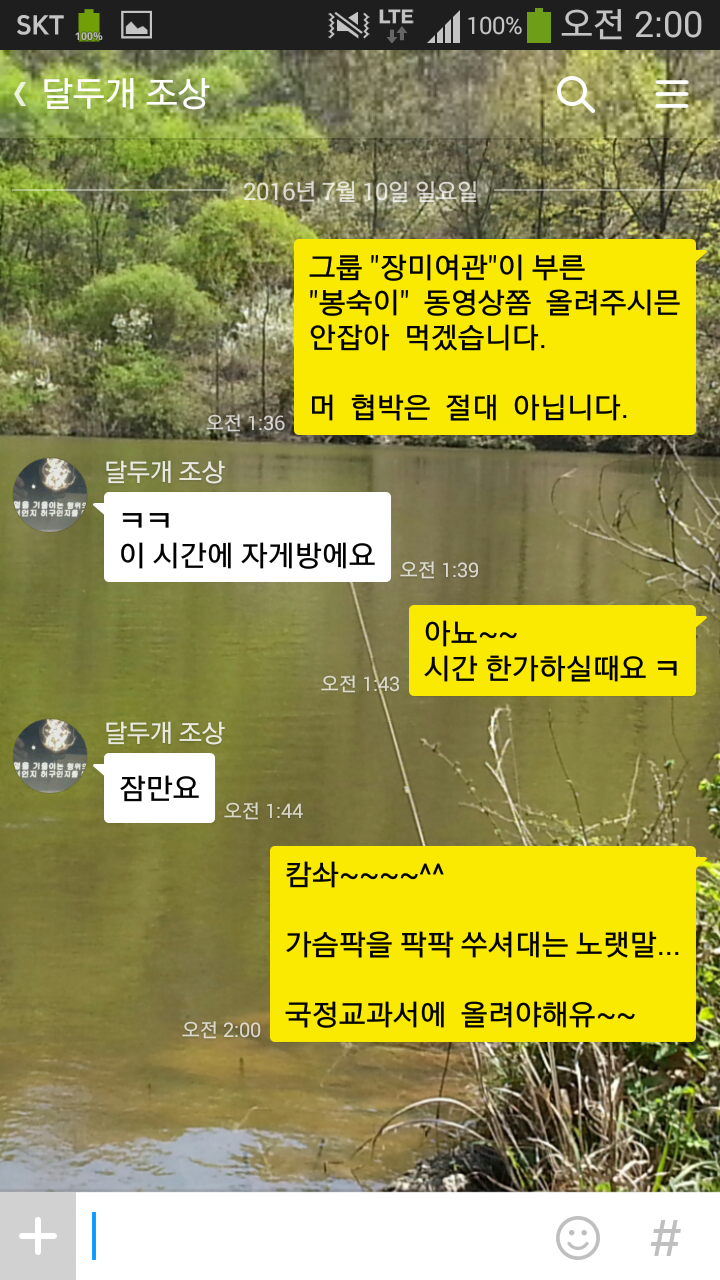Search within this conversation
Screen dimensions: 720x1280
[x=575, y=94]
